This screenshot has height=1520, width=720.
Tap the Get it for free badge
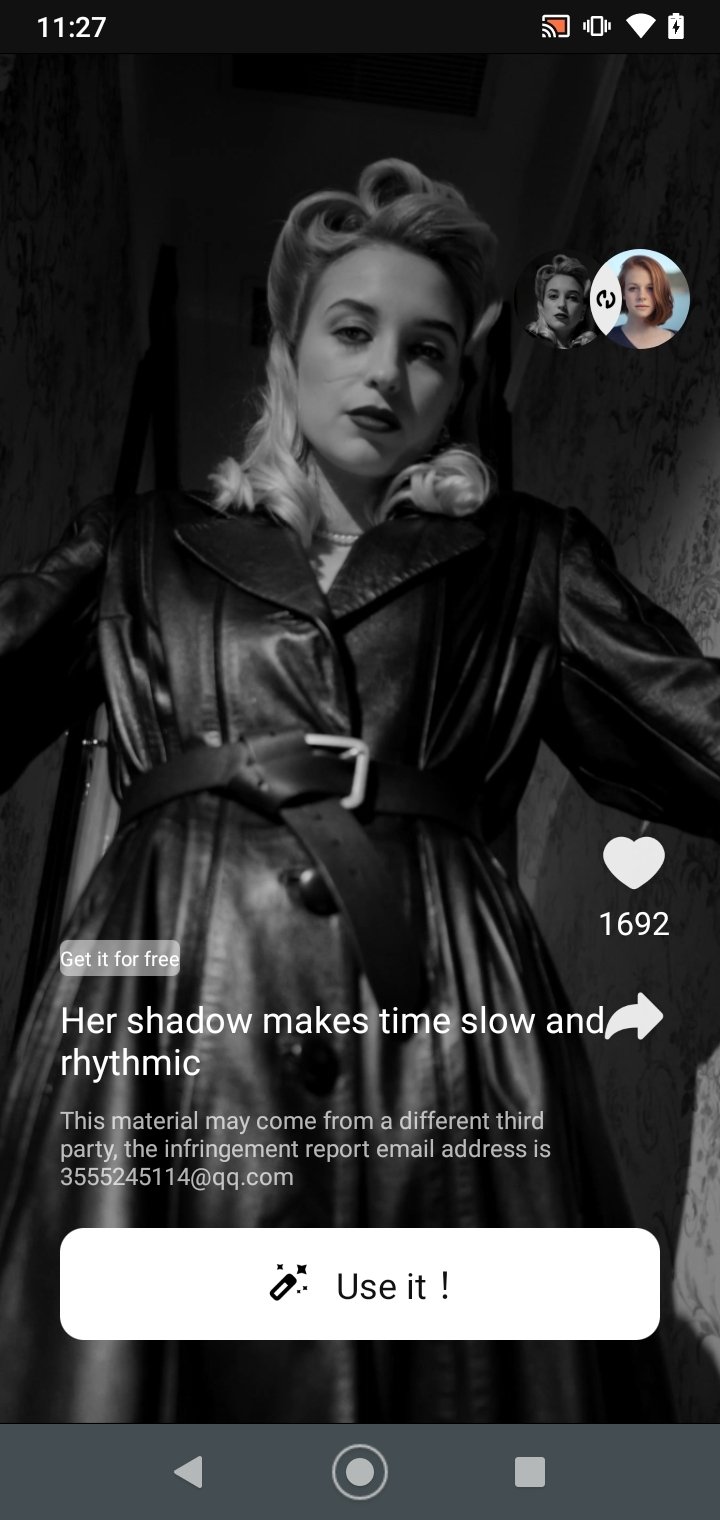coord(120,958)
